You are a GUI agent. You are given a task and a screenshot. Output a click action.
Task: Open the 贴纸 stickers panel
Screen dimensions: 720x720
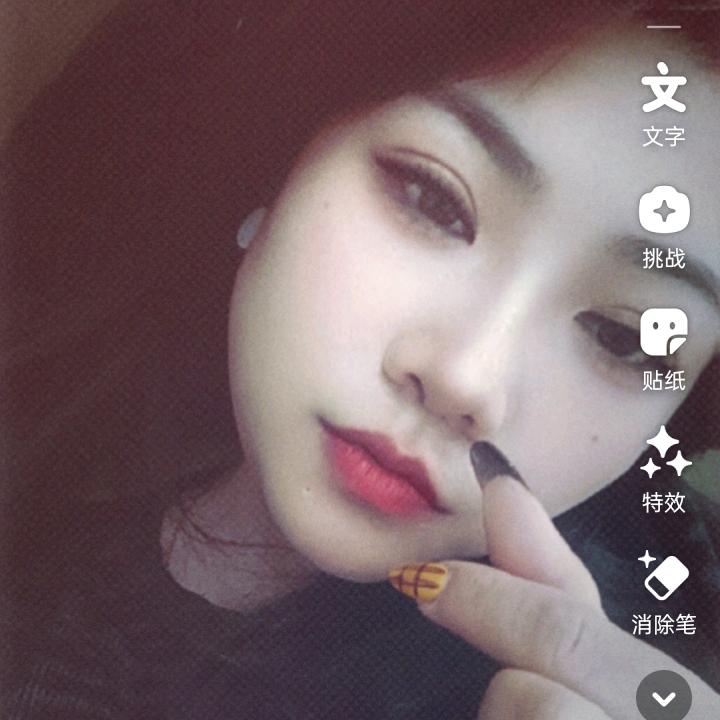point(664,349)
